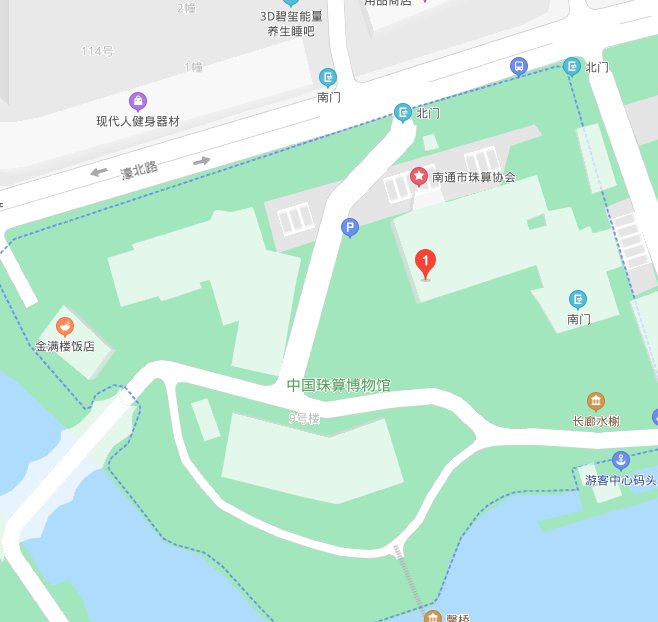The height and width of the screenshot is (622, 658).
Task: Select the blue parking P marker
Action: coord(350,229)
